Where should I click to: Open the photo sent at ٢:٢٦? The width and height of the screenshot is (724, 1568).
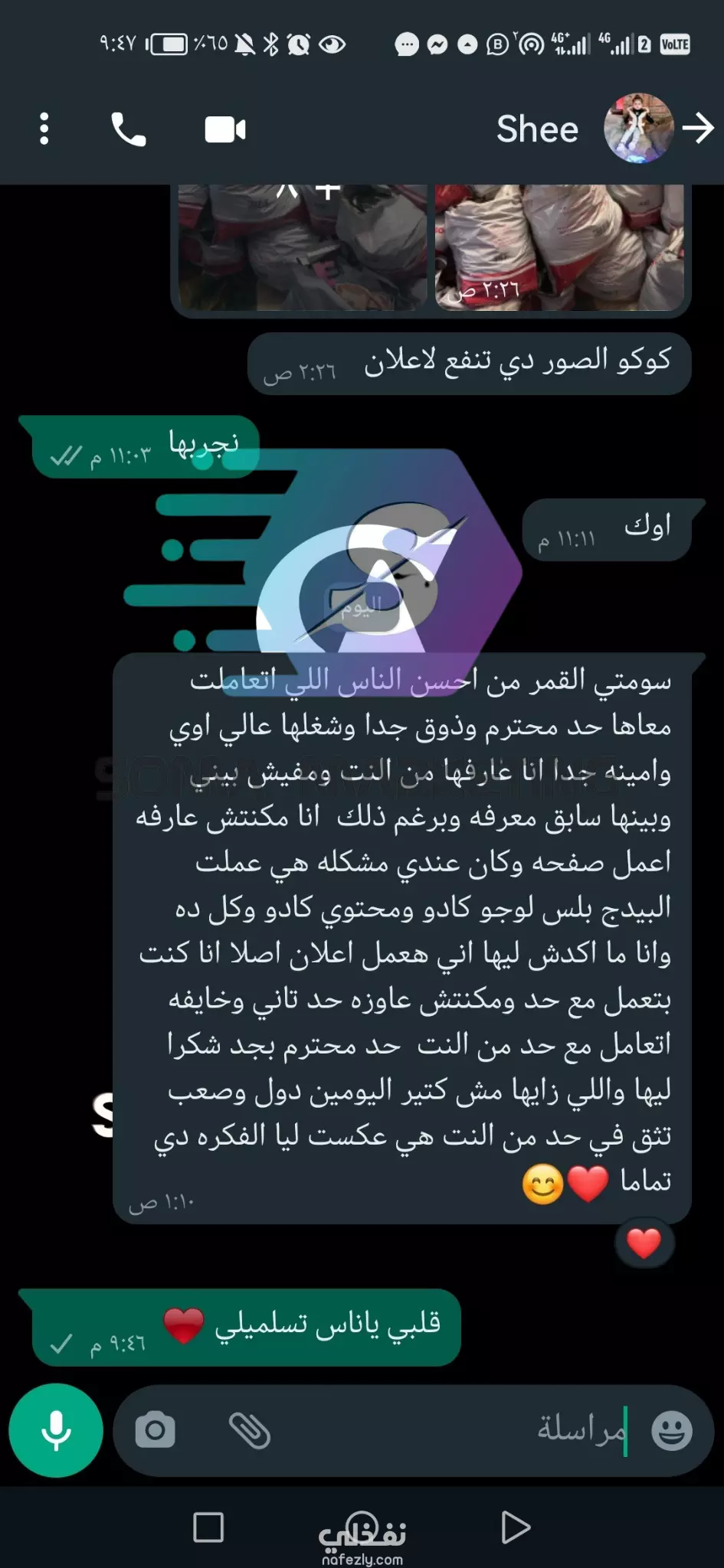point(559,247)
